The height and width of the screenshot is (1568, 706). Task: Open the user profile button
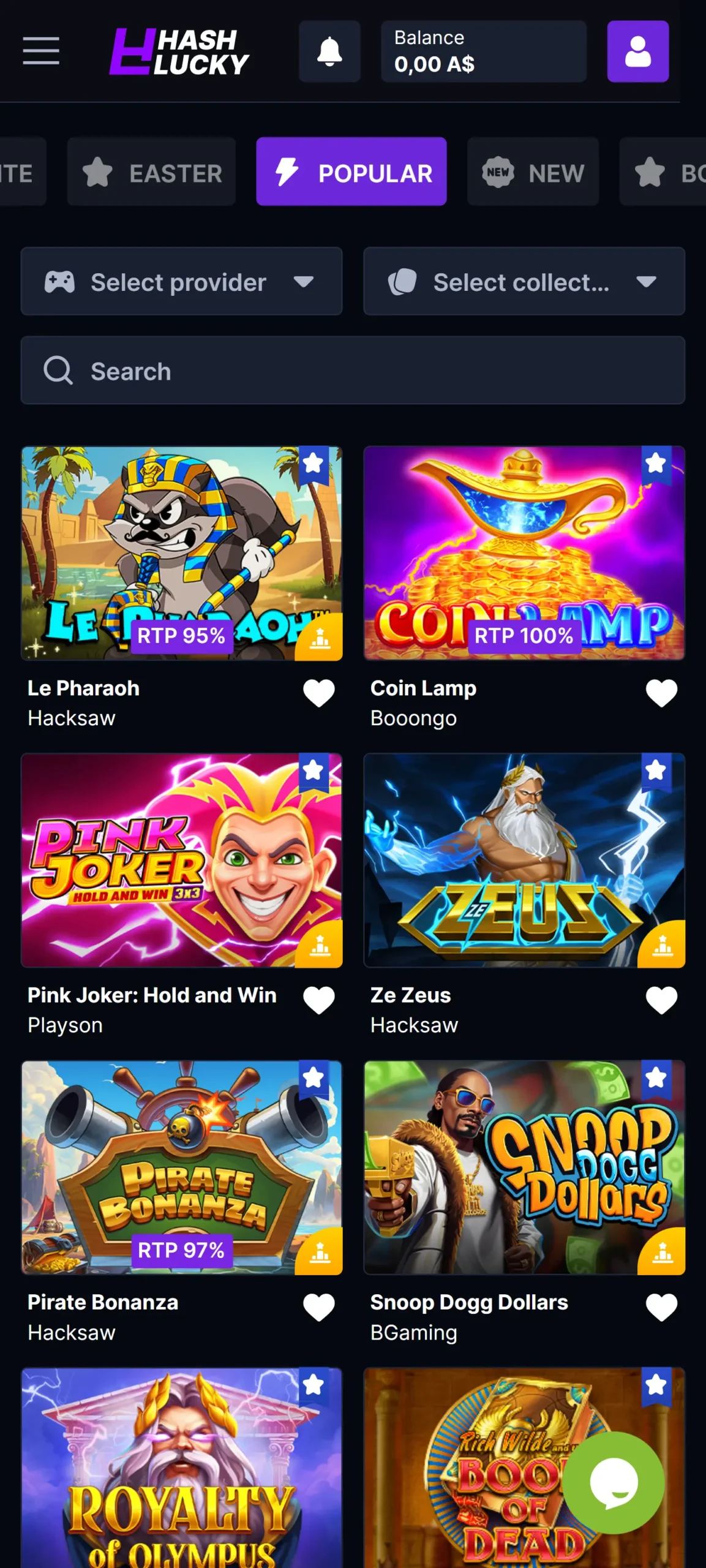(637, 51)
